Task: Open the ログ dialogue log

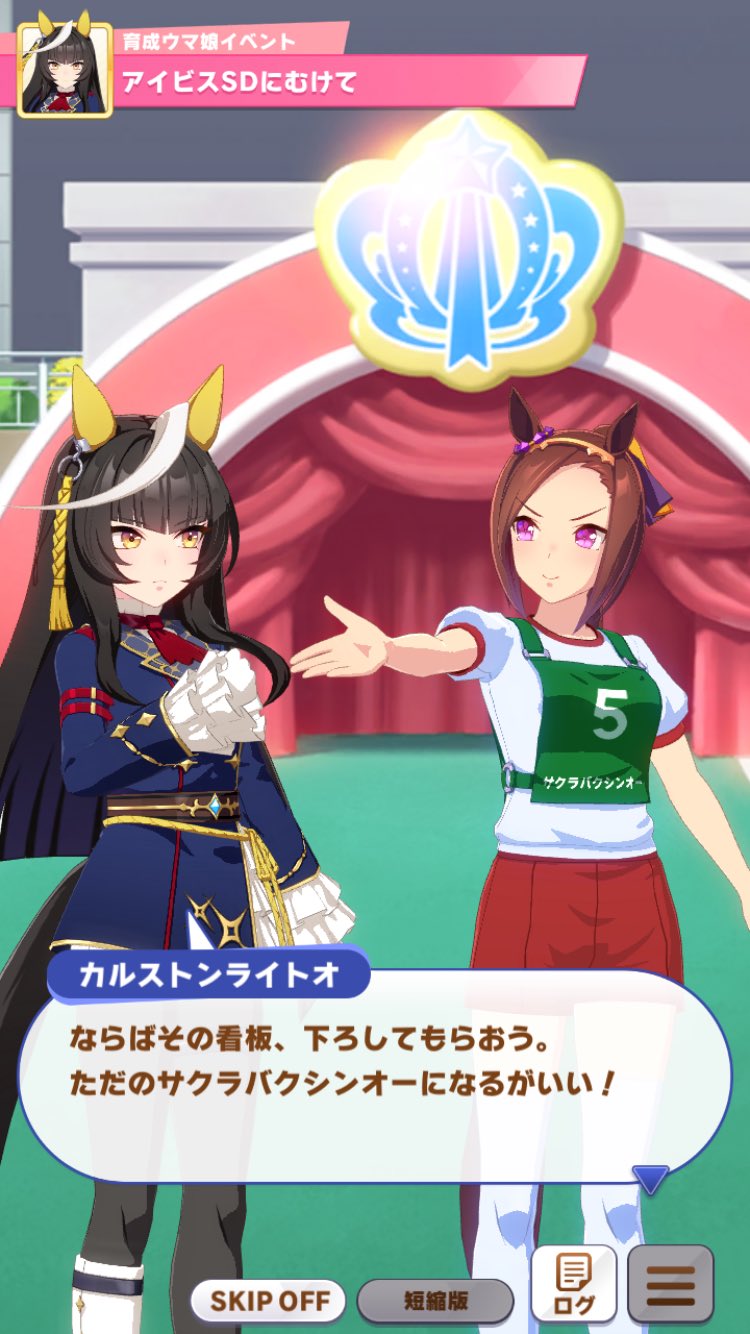Action: tap(573, 1284)
